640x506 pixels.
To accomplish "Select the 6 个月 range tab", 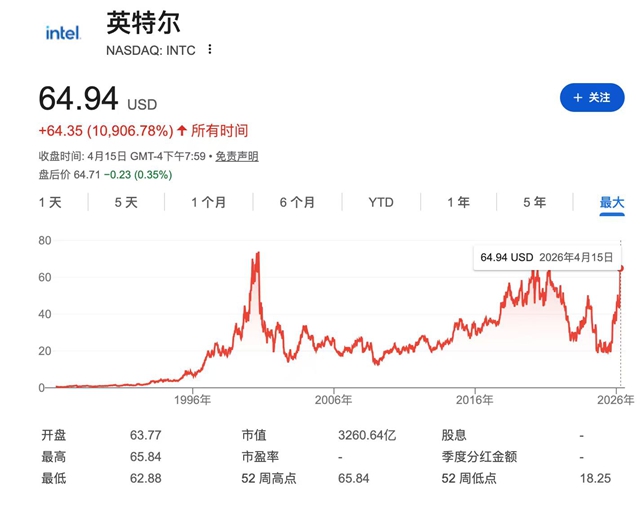I will [x=297, y=202].
